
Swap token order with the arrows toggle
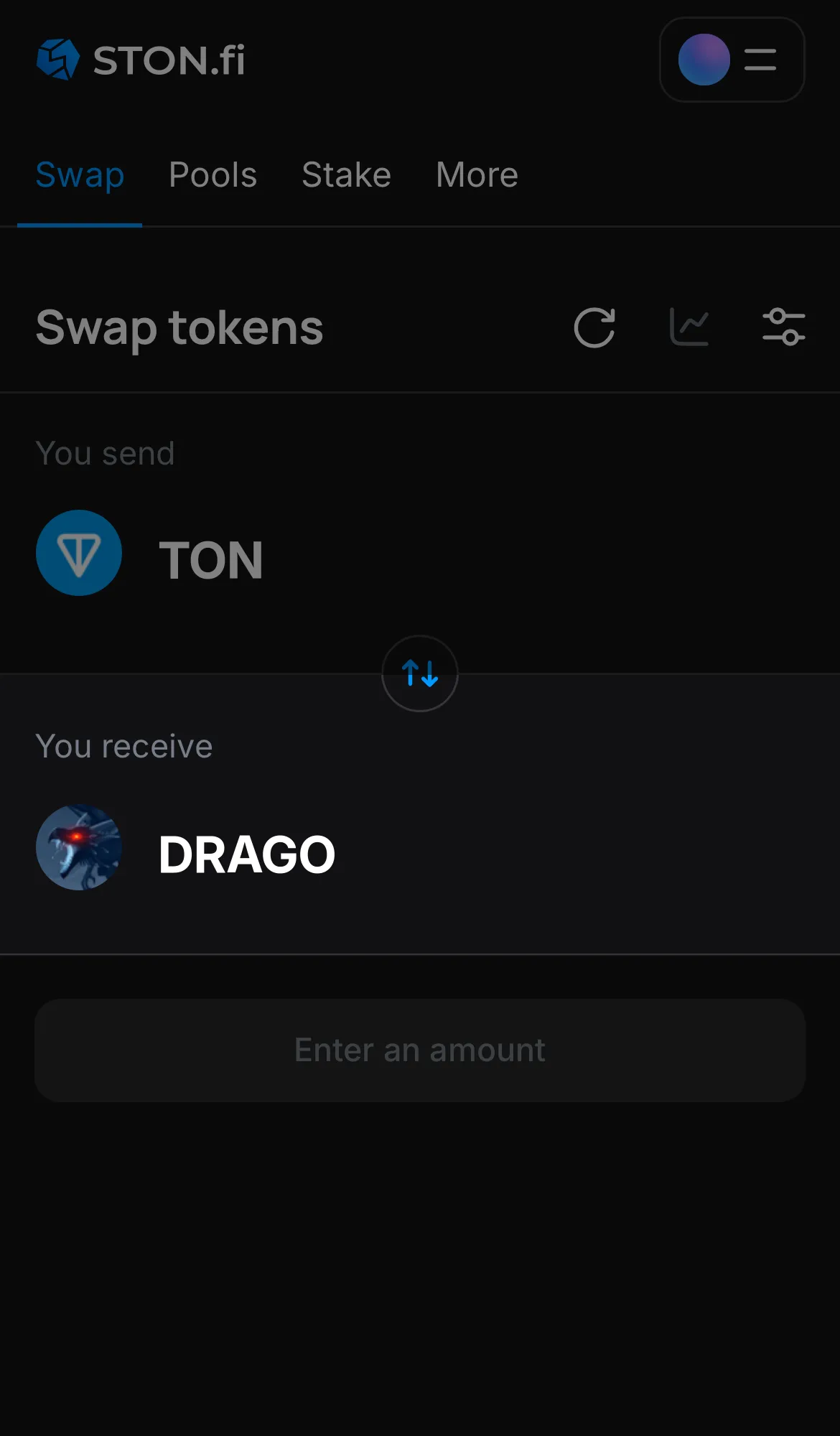point(419,673)
